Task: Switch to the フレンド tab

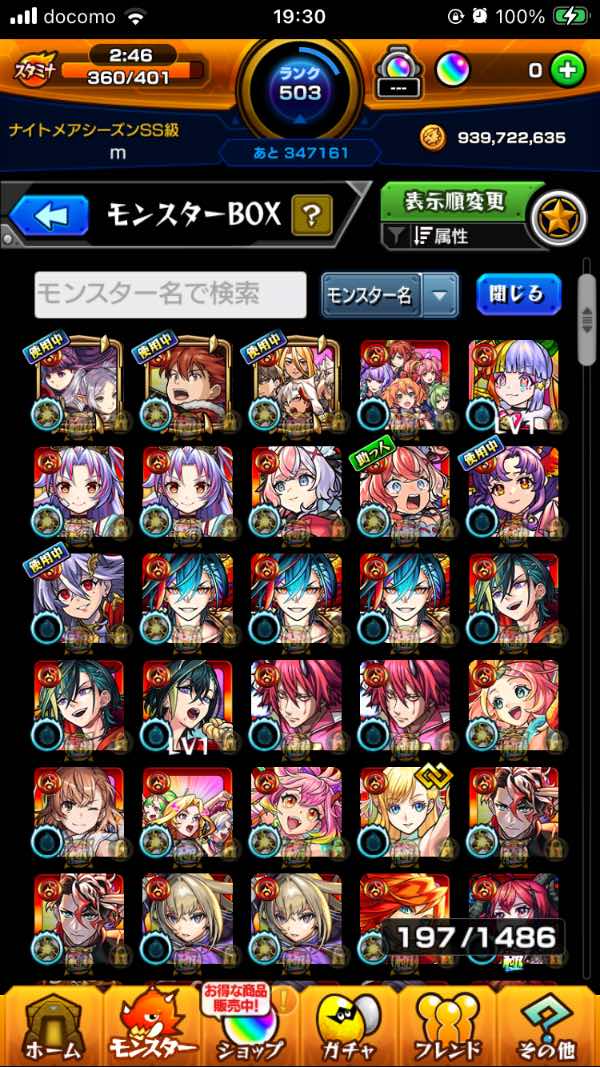Action: coord(448,1025)
